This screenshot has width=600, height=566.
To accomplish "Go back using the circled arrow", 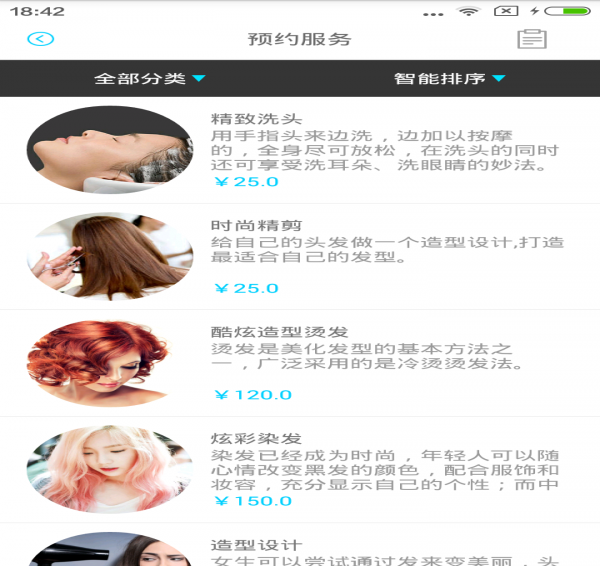I will (41, 39).
